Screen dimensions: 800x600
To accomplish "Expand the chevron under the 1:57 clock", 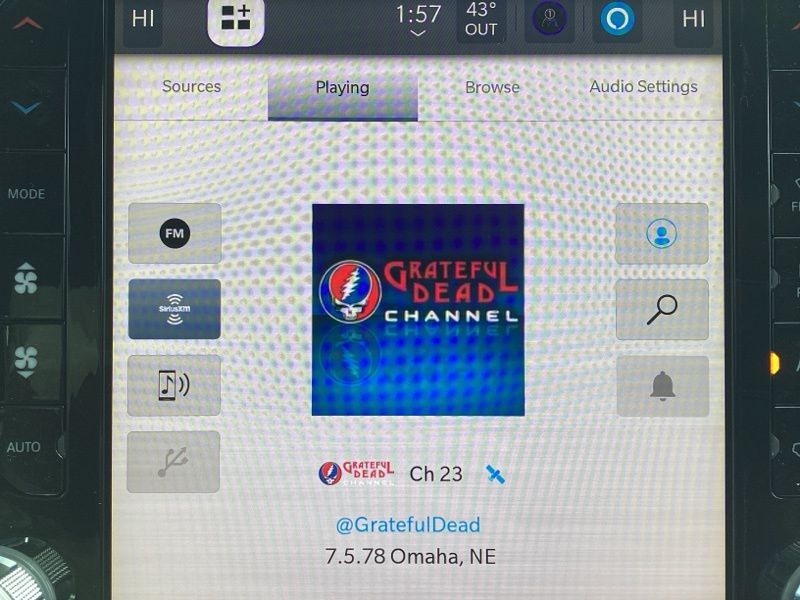I will click(418, 33).
